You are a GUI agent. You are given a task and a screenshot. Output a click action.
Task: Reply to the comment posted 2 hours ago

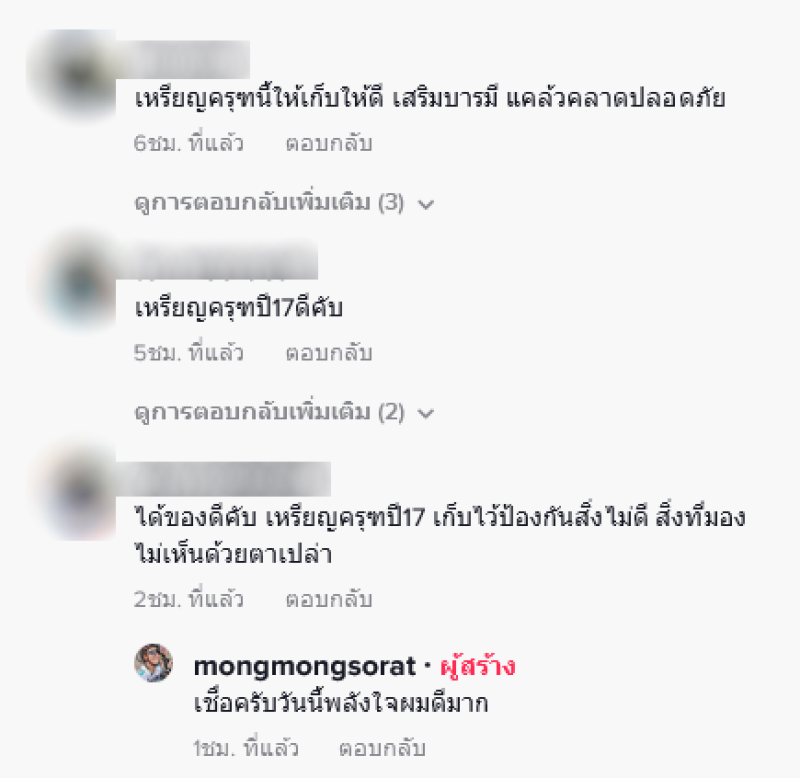coord(328,600)
